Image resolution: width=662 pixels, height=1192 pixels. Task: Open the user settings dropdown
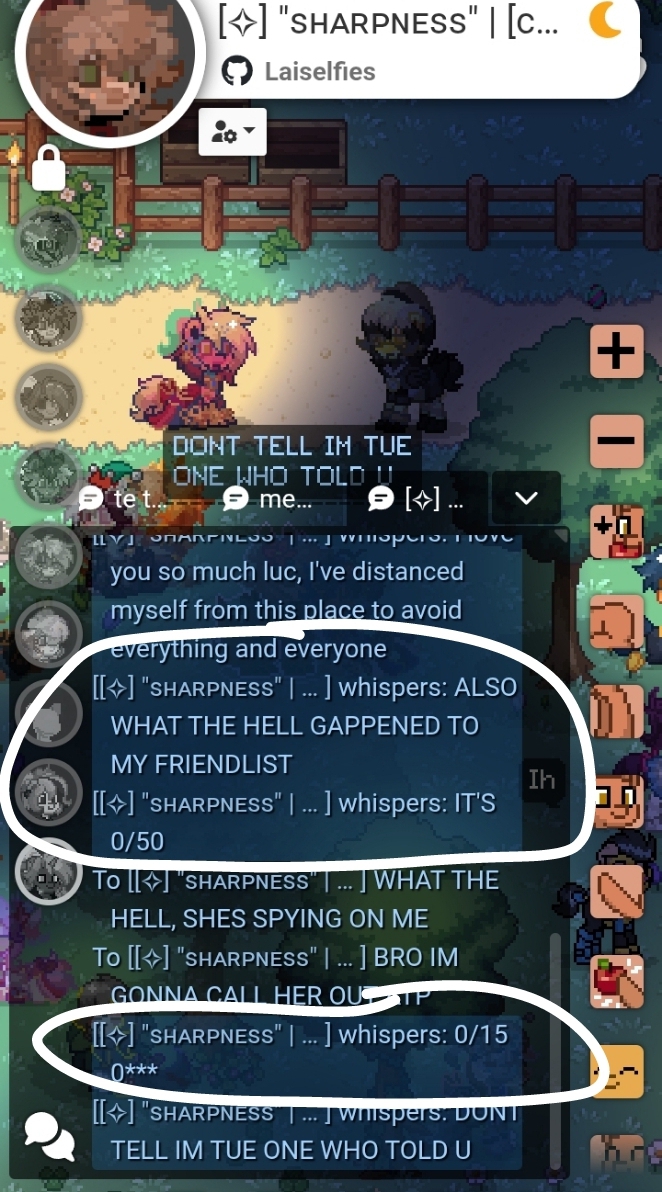(232, 132)
